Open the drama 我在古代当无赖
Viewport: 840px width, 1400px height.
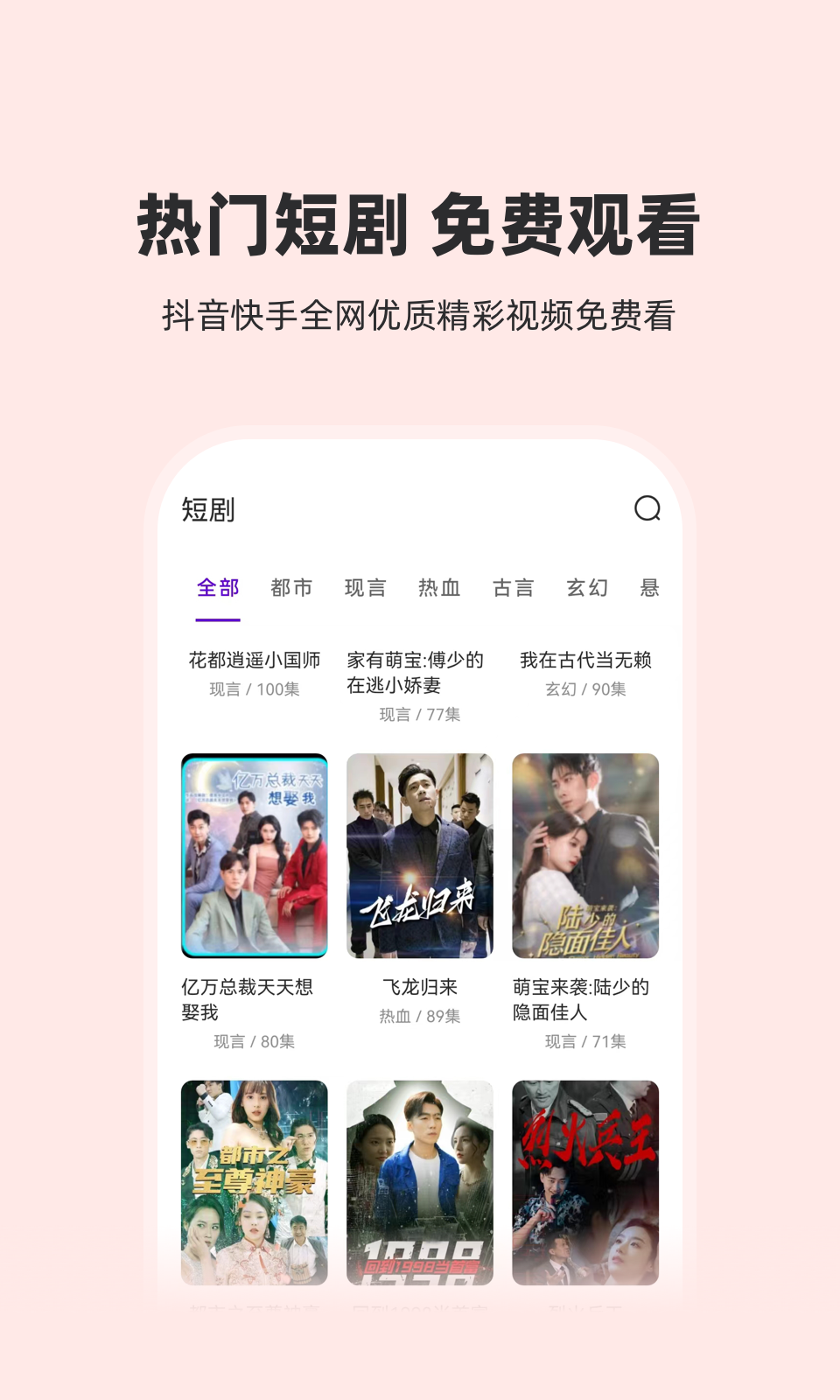pyautogui.click(x=586, y=661)
